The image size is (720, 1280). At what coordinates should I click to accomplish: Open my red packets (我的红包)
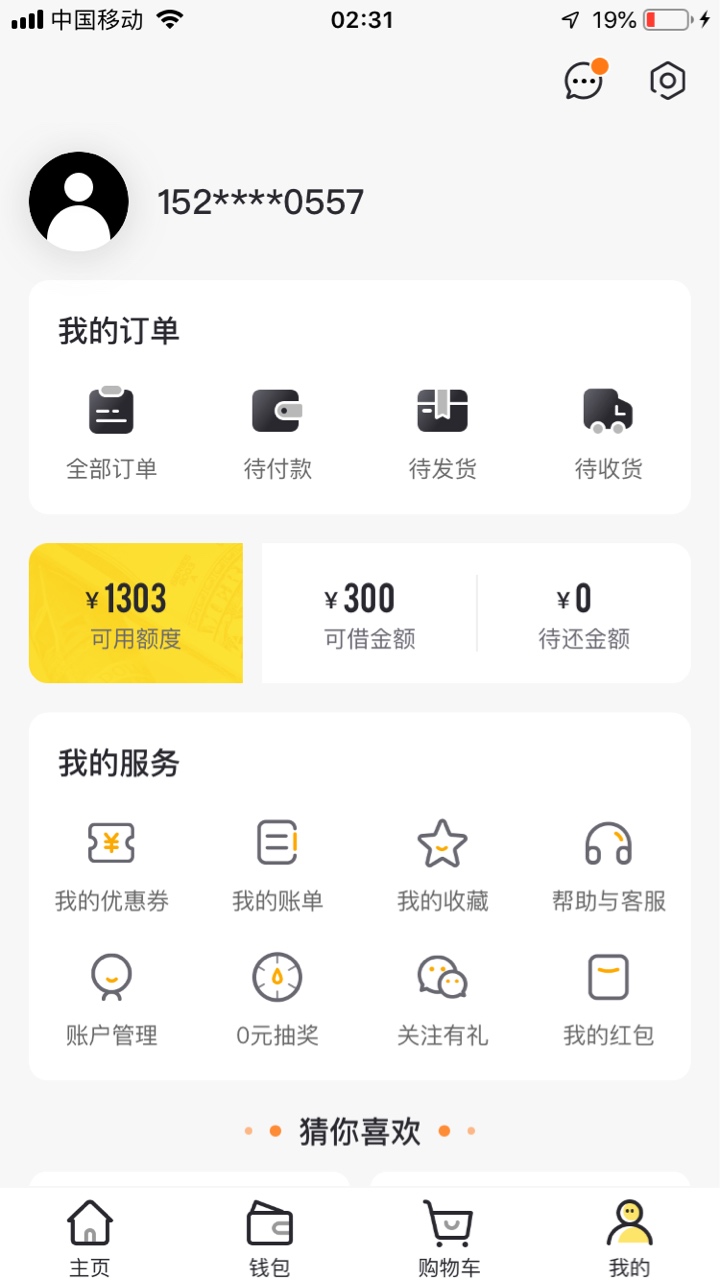(608, 1000)
